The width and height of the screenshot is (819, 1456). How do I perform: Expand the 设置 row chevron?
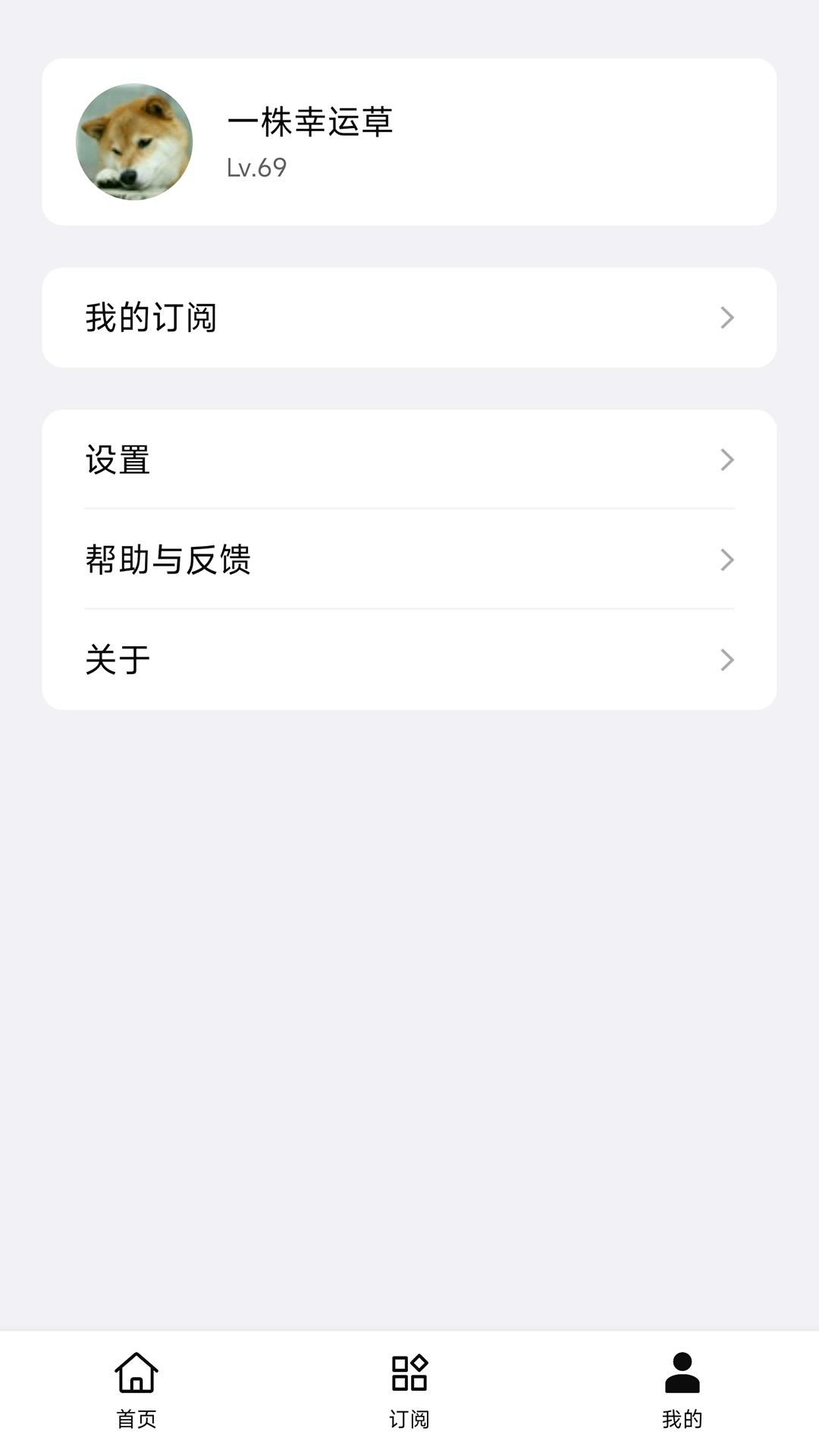[x=728, y=458]
